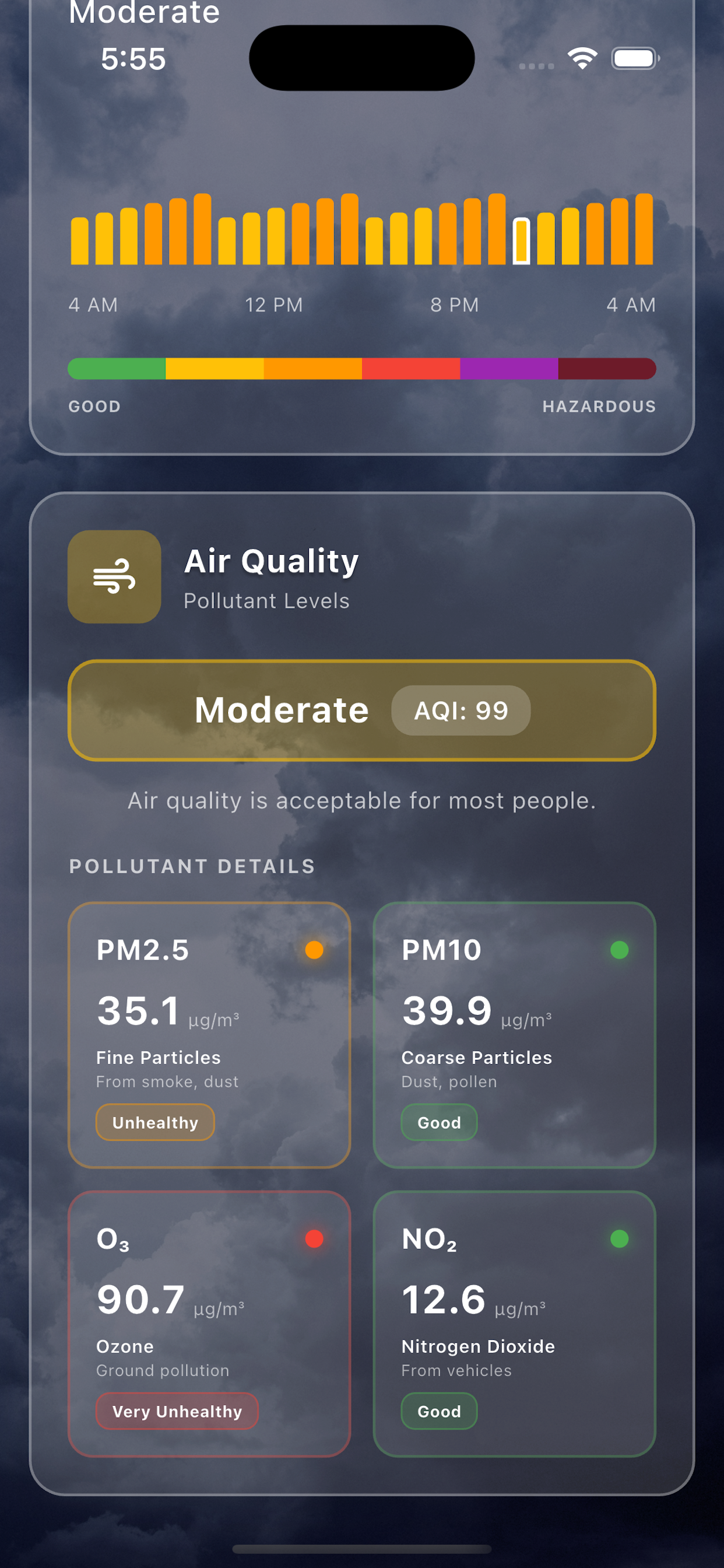The width and height of the screenshot is (724, 1568).
Task: Tap the Moderate AQI: 99 banner
Action: click(x=362, y=710)
